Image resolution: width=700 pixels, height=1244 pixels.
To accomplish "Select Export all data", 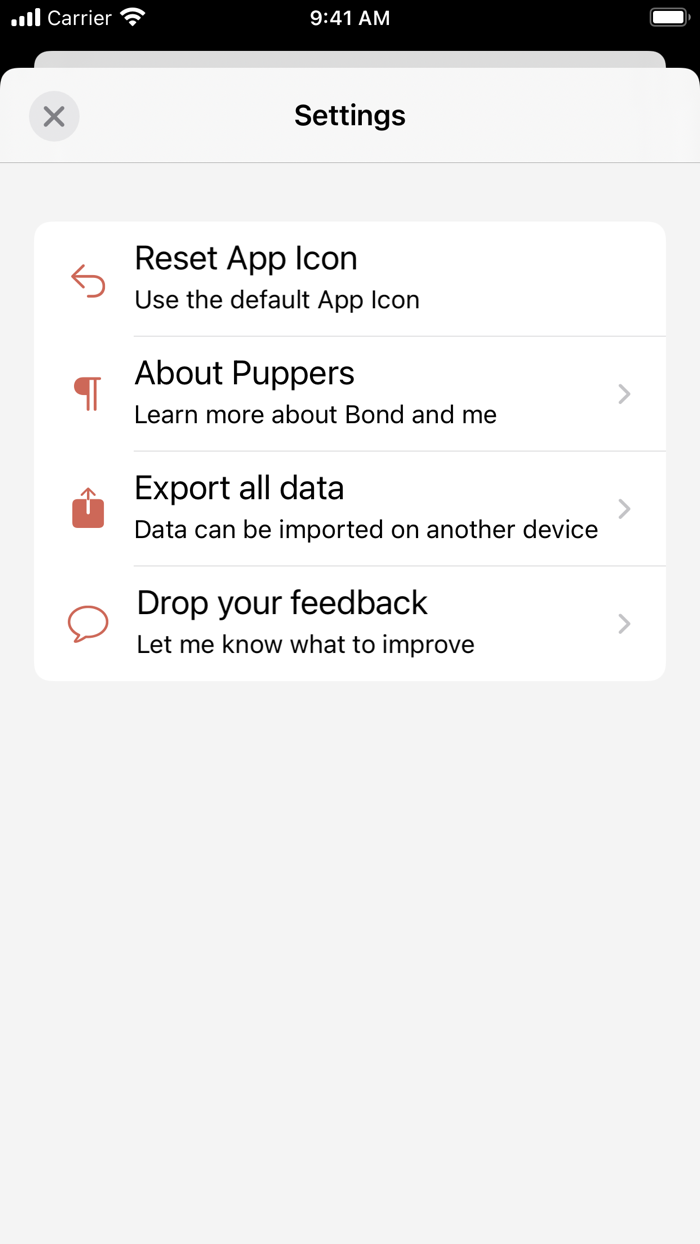I will click(x=350, y=509).
